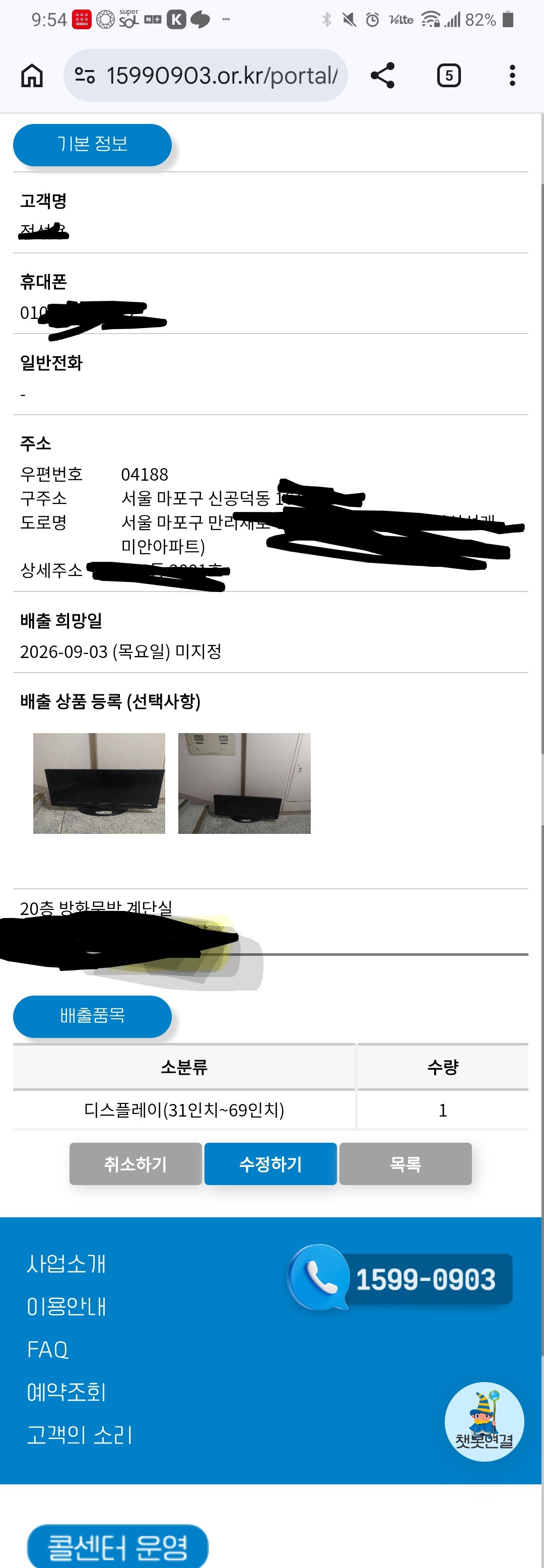
Task: Open the 이용안내 footer link
Action: (x=66, y=1307)
